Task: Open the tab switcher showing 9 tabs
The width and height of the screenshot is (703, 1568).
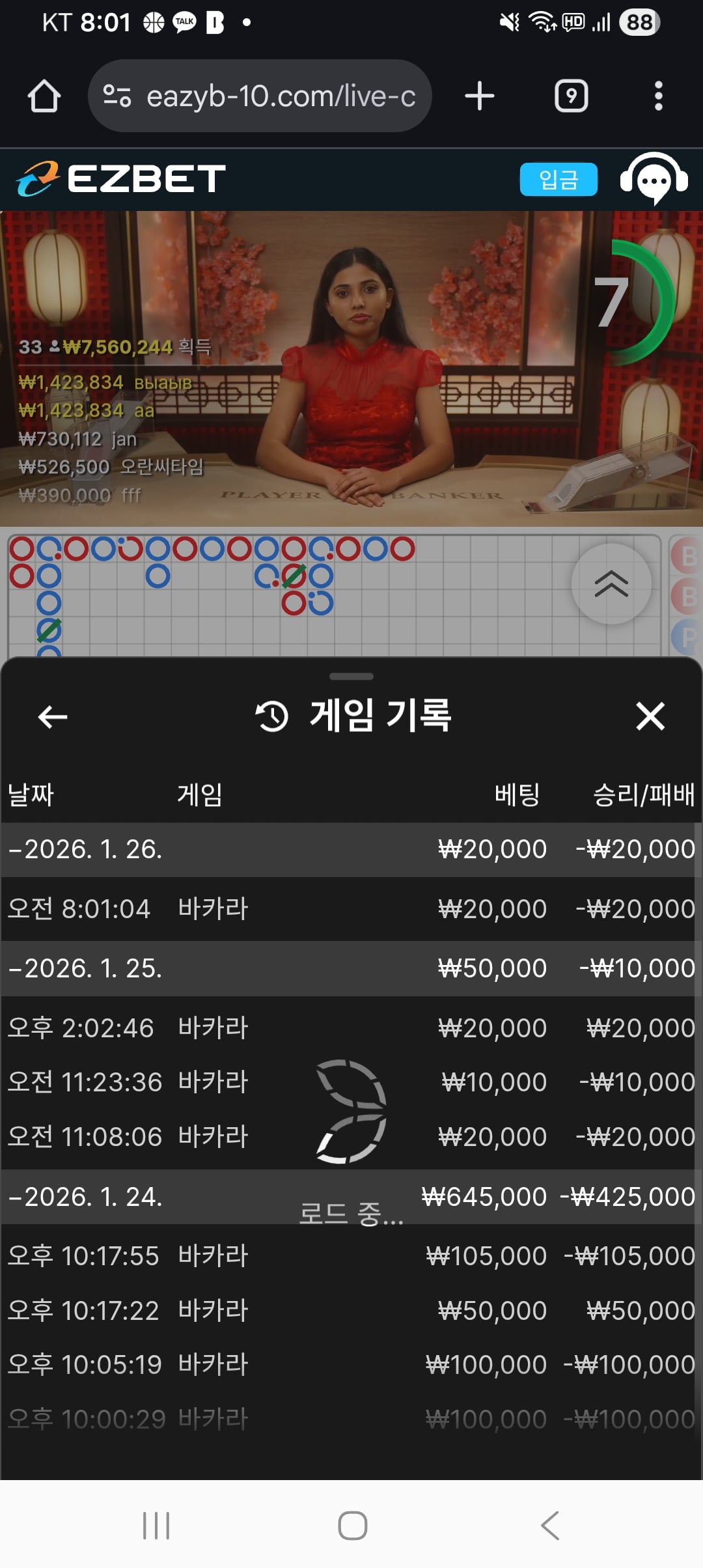Action: pos(571,96)
